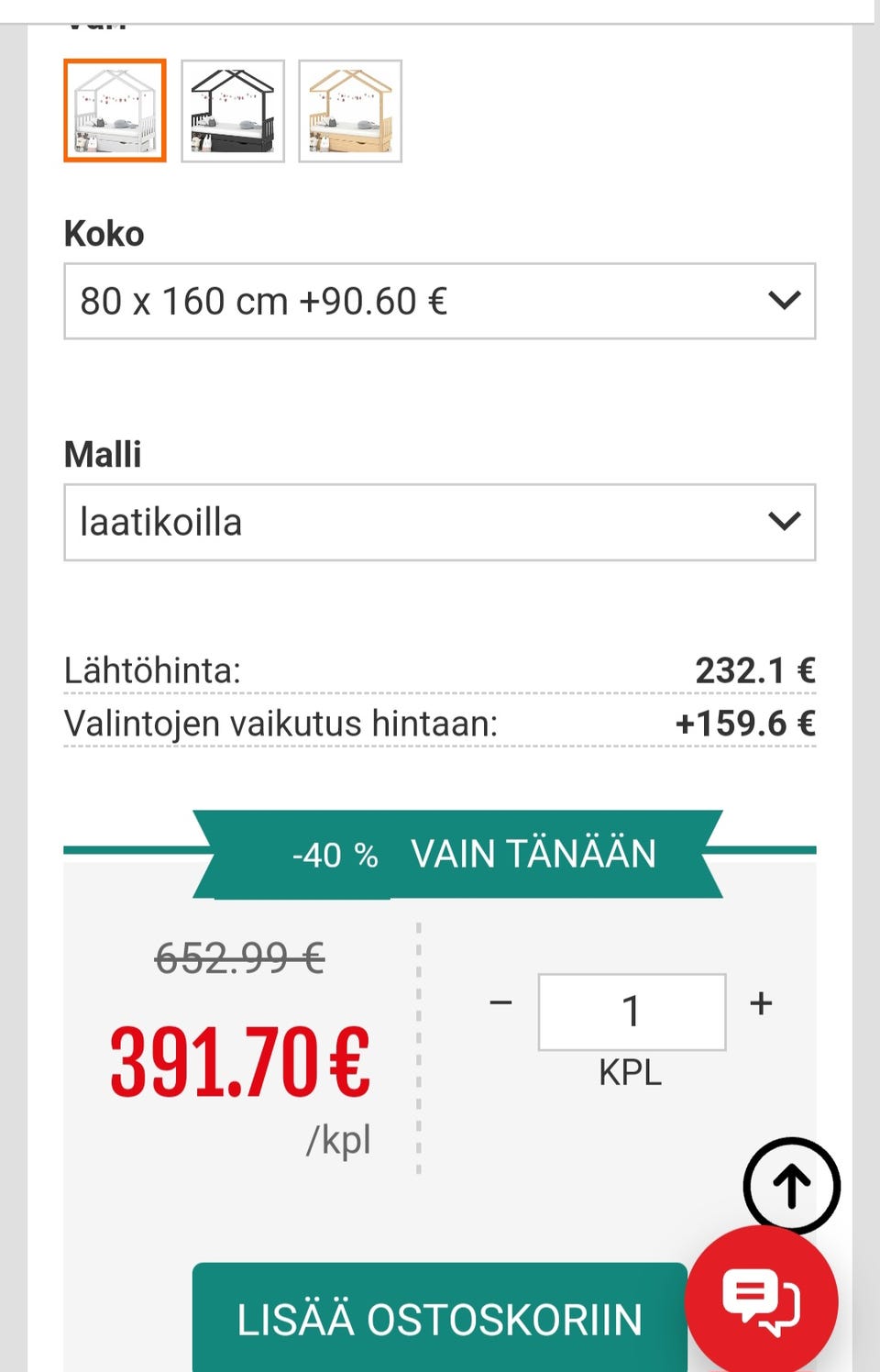Screen dimensions: 880x1372
Task: Tap the plus icon to increase quantity
Action: tap(760, 1002)
